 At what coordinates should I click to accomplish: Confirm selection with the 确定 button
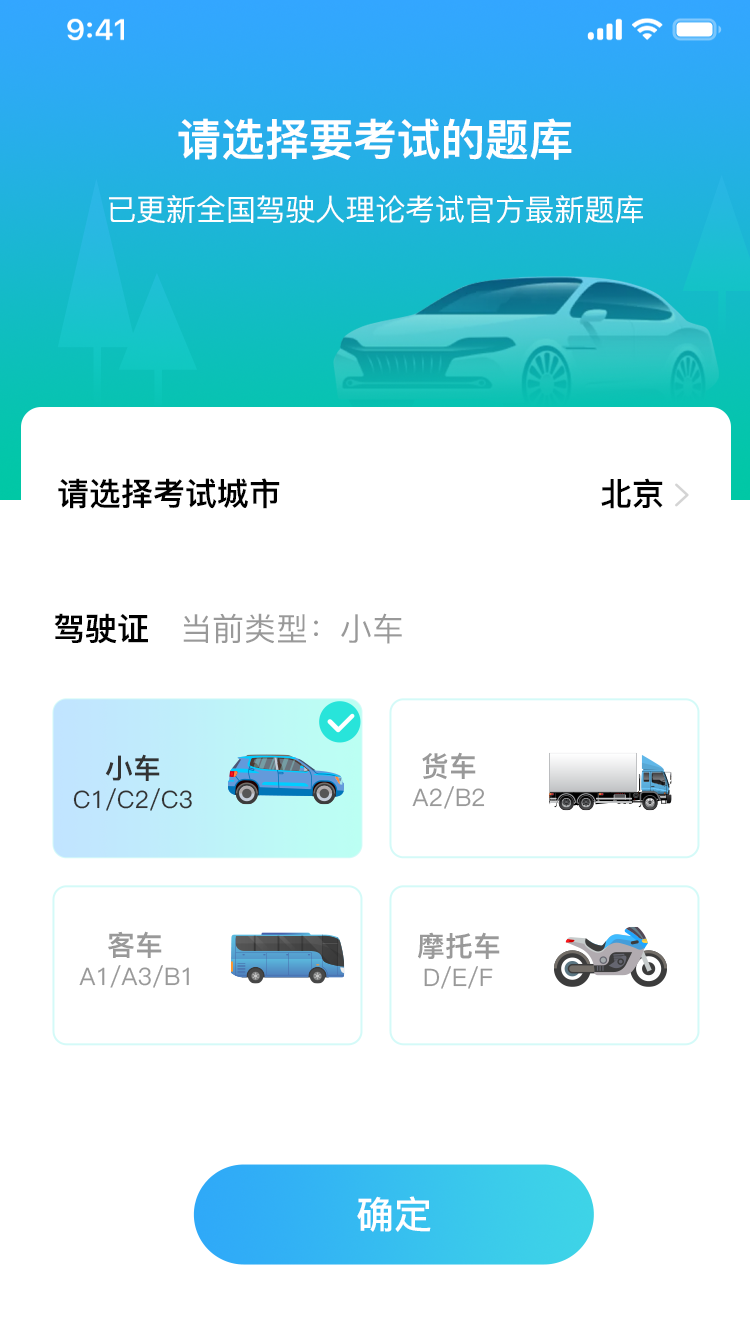tap(393, 1214)
